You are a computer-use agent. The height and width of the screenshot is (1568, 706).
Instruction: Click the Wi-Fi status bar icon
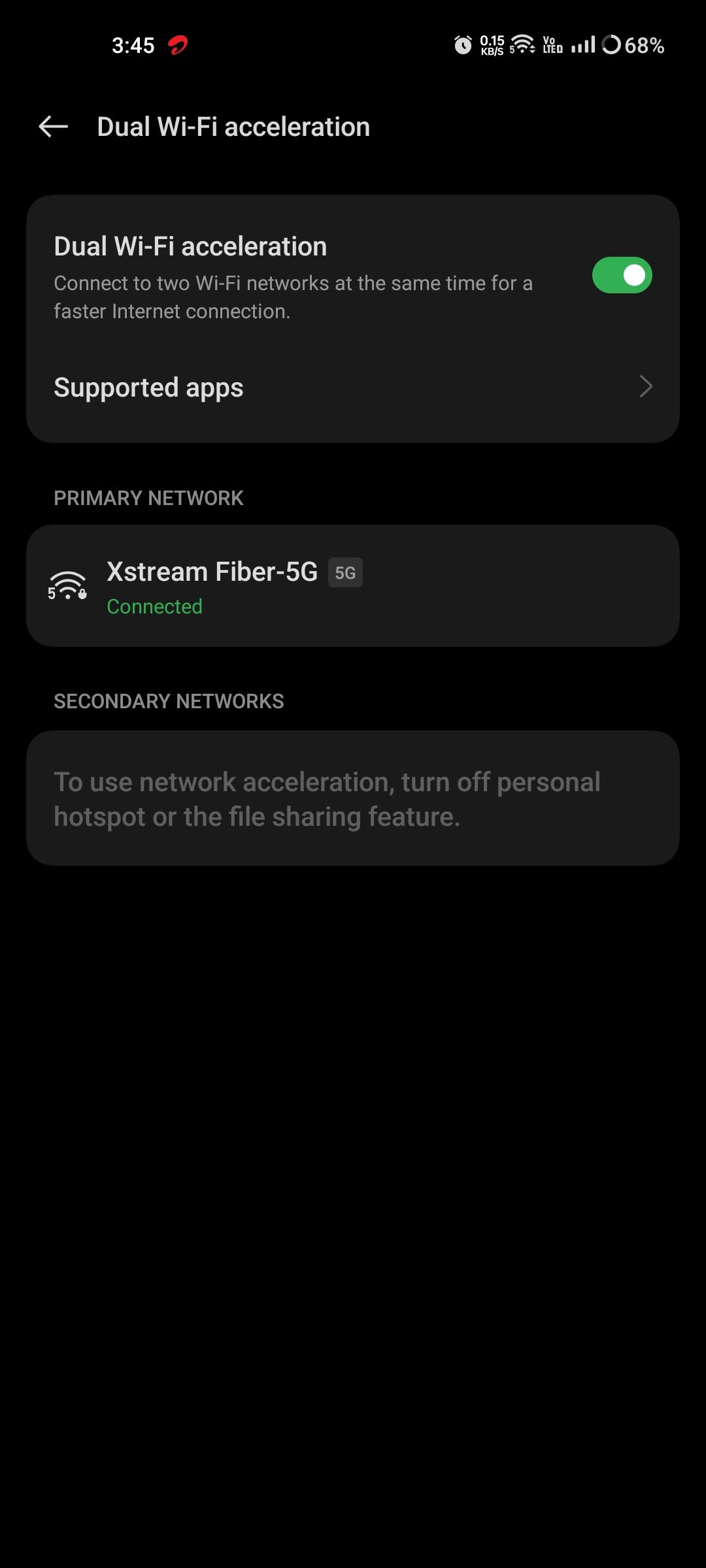[x=523, y=44]
